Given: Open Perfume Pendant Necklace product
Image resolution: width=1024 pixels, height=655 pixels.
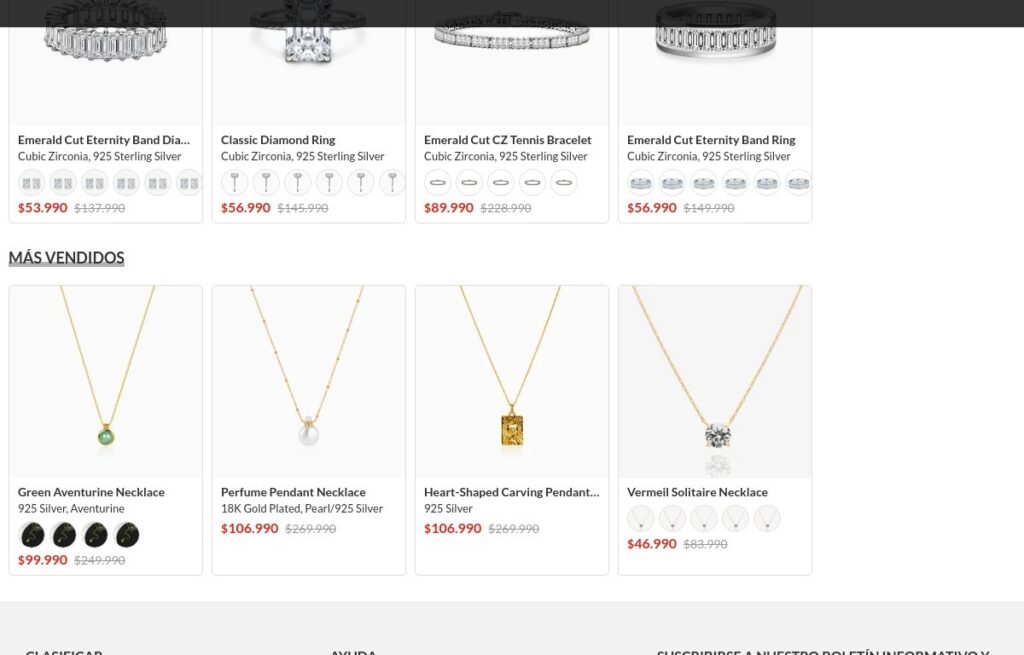Looking at the screenshot, I should (x=293, y=492).
